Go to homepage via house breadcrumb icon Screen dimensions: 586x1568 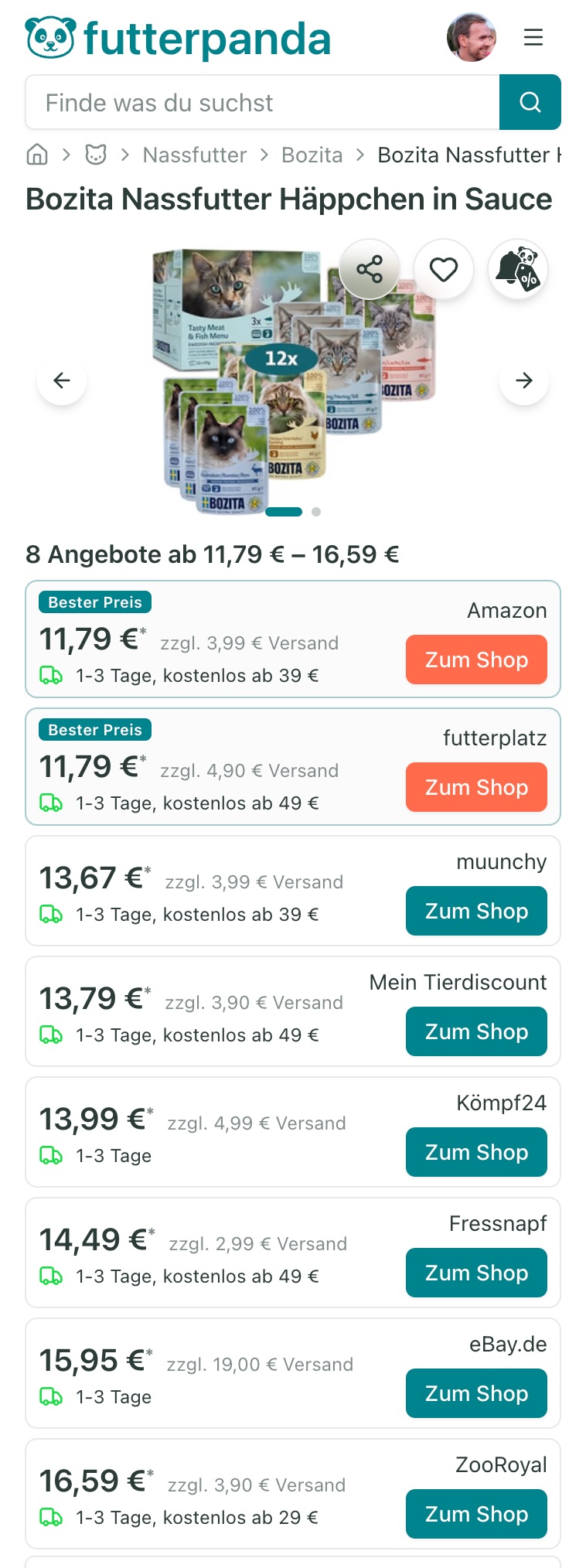tap(36, 155)
